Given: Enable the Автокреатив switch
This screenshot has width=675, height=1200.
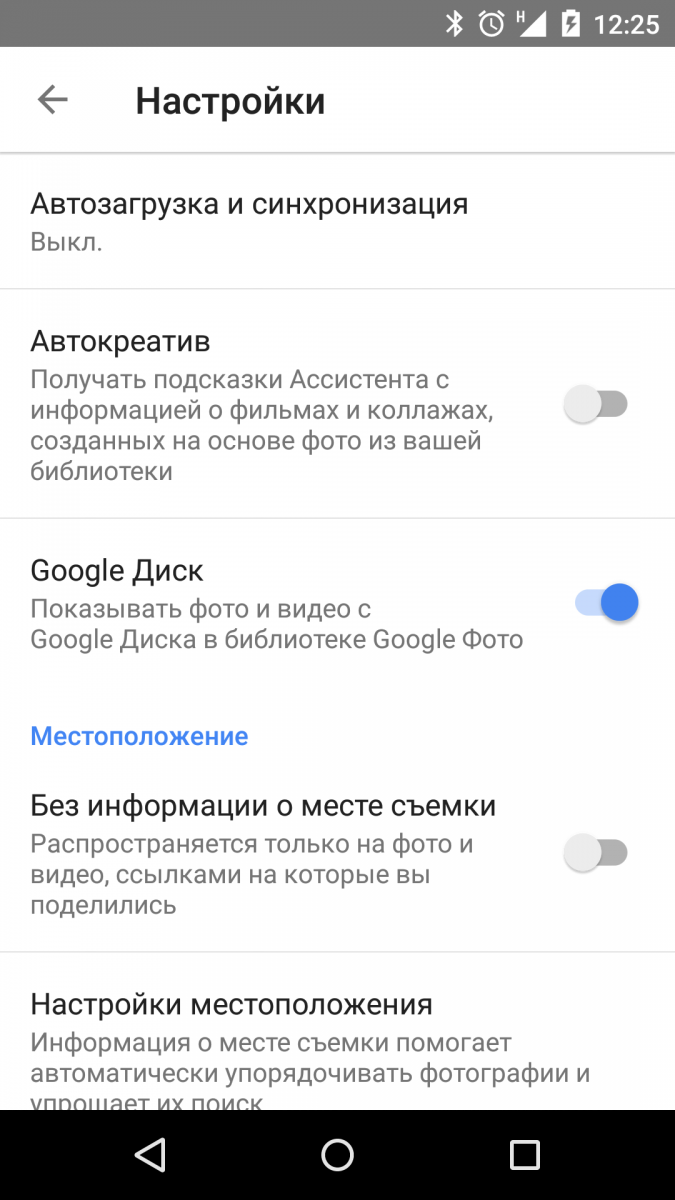Looking at the screenshot, I should pyautogui.click(x=596, y=405).
